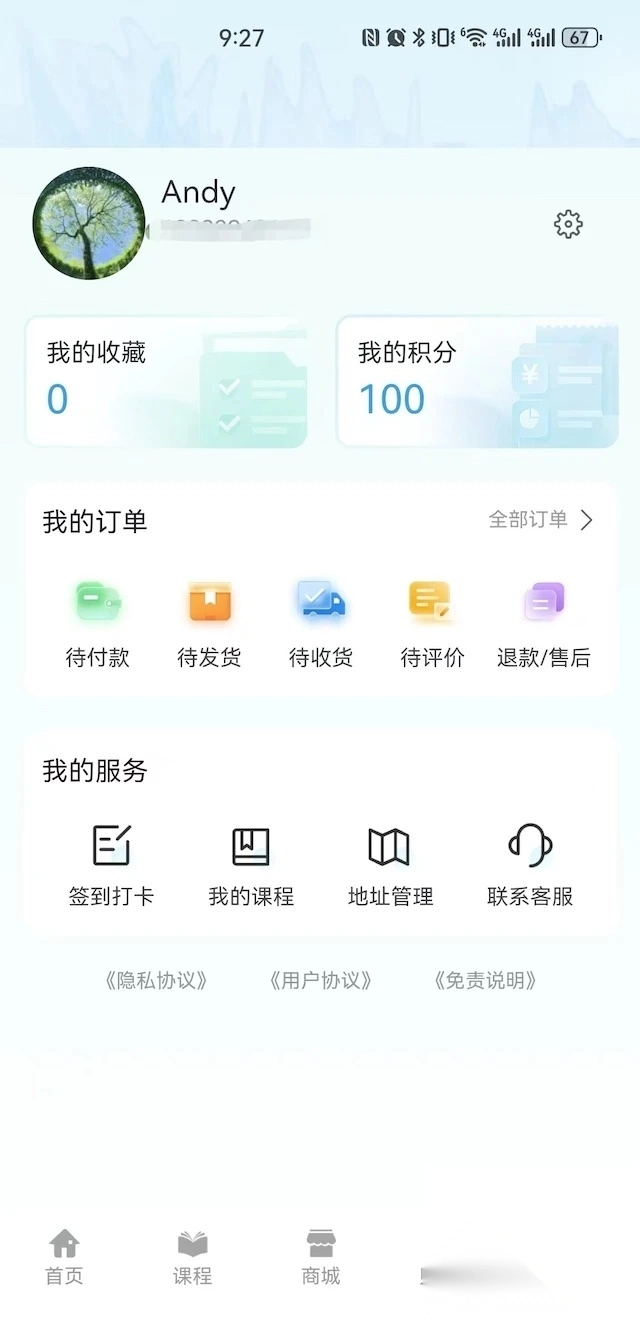
Task: Switch to the 商城 mall tab
Action: [321, 1257]
